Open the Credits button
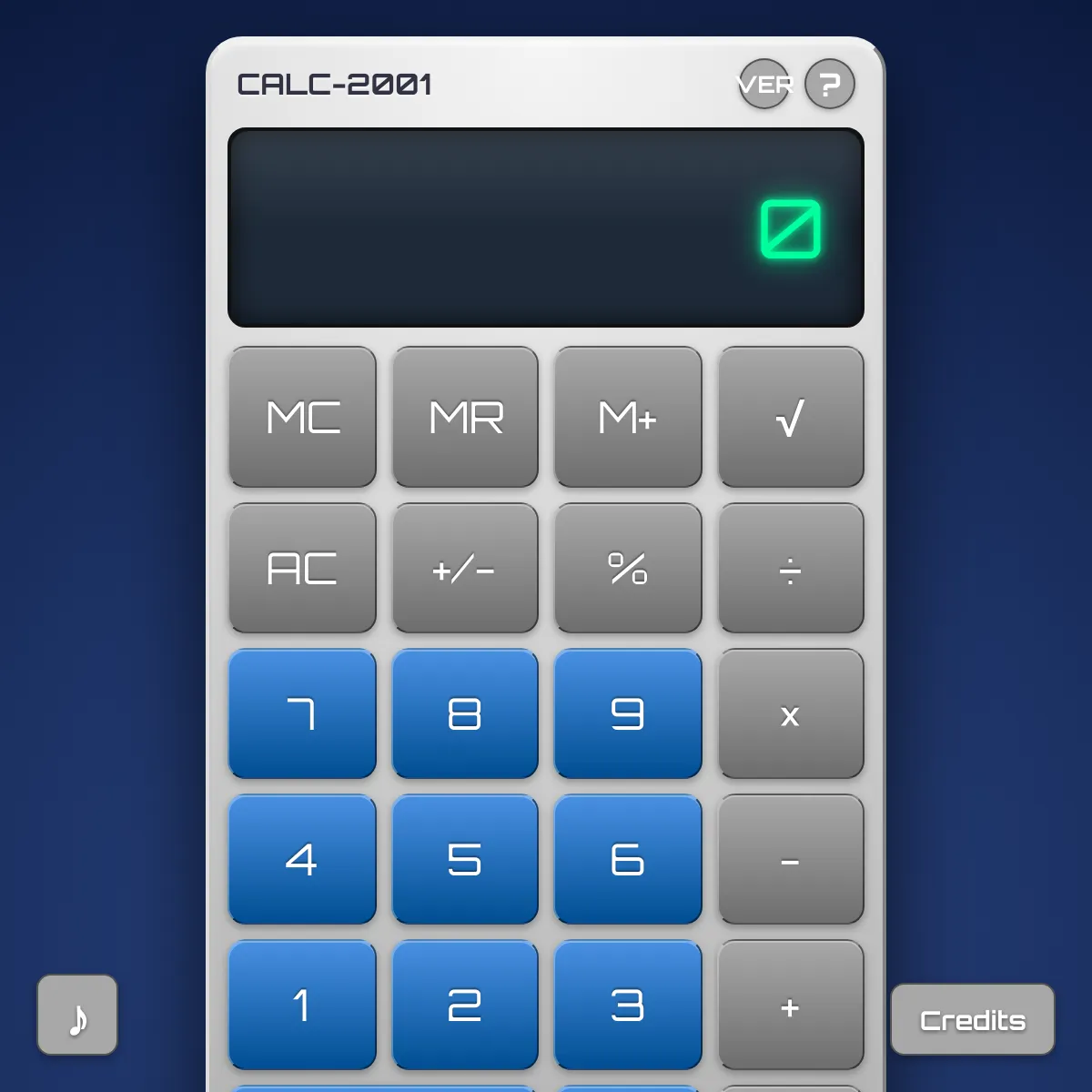 (973, 1020)
